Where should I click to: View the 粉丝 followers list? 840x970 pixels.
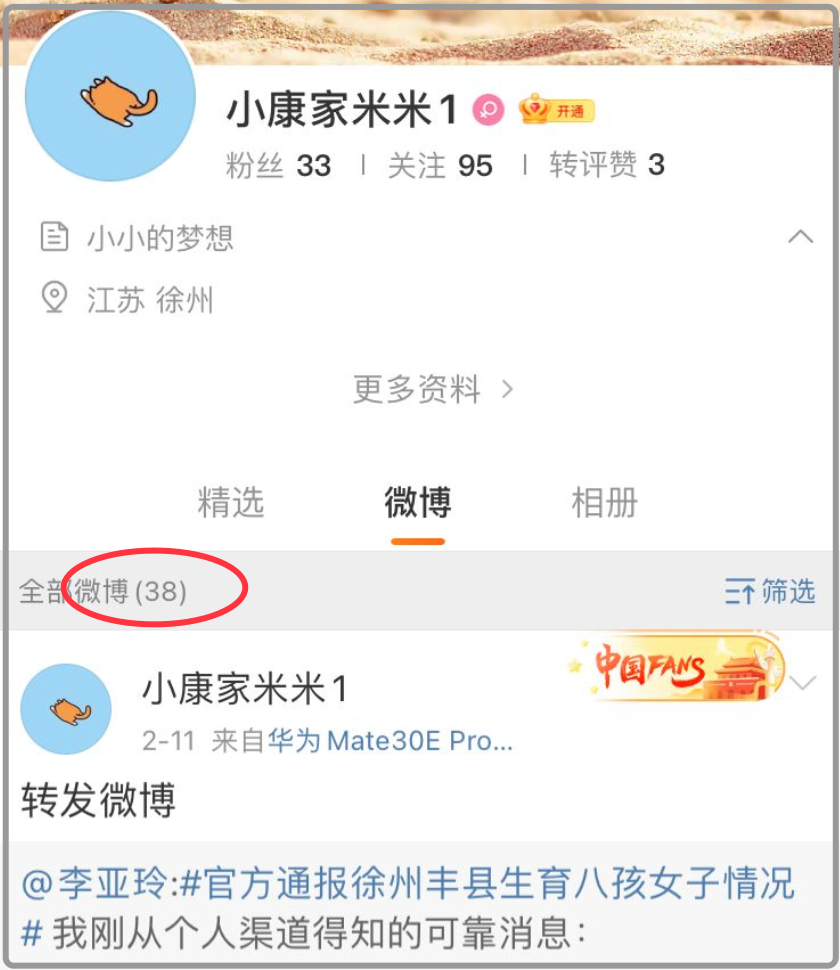(x=278, y=165)
